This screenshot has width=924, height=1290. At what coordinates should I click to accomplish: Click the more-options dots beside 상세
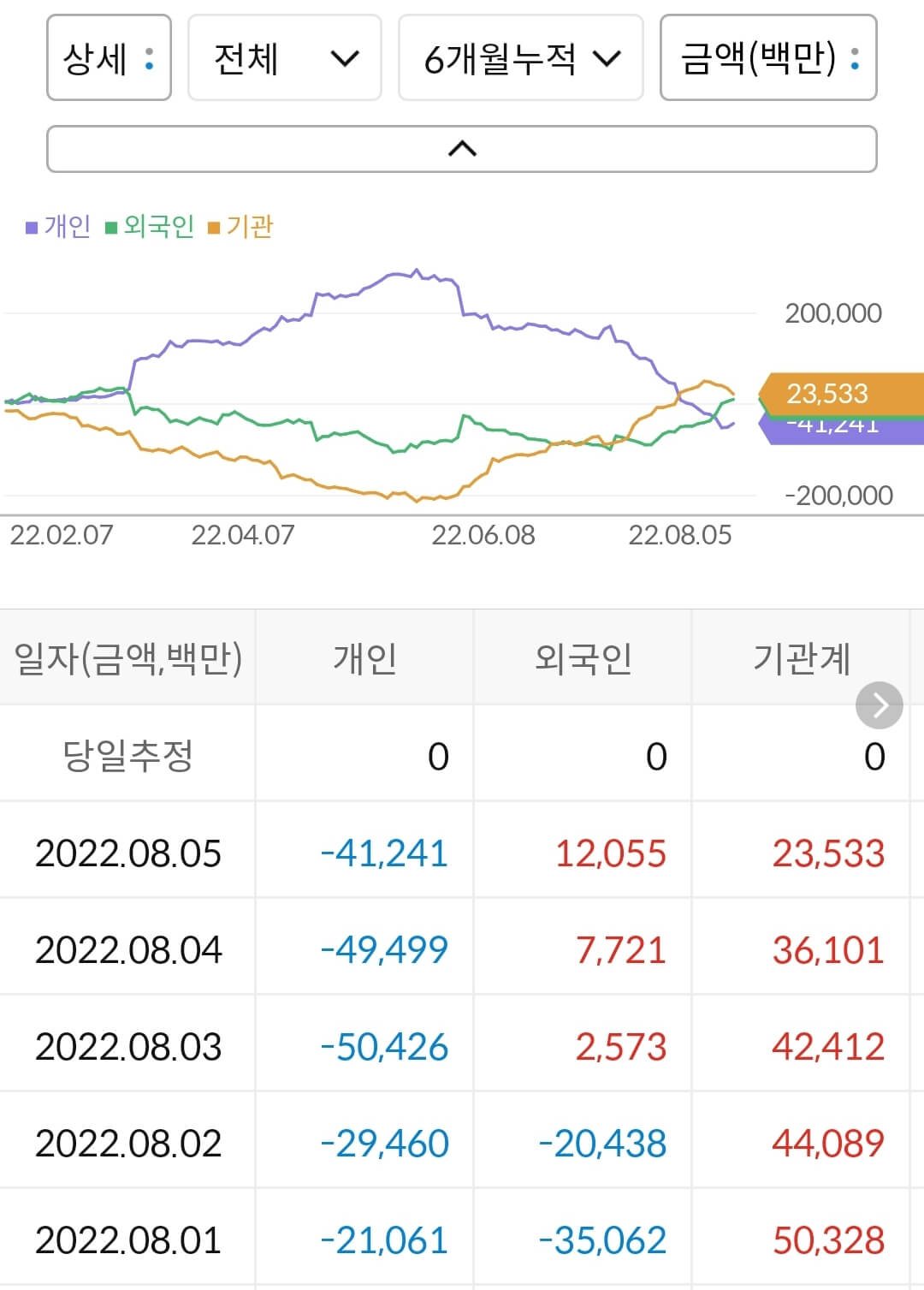(x=149, y=58)
